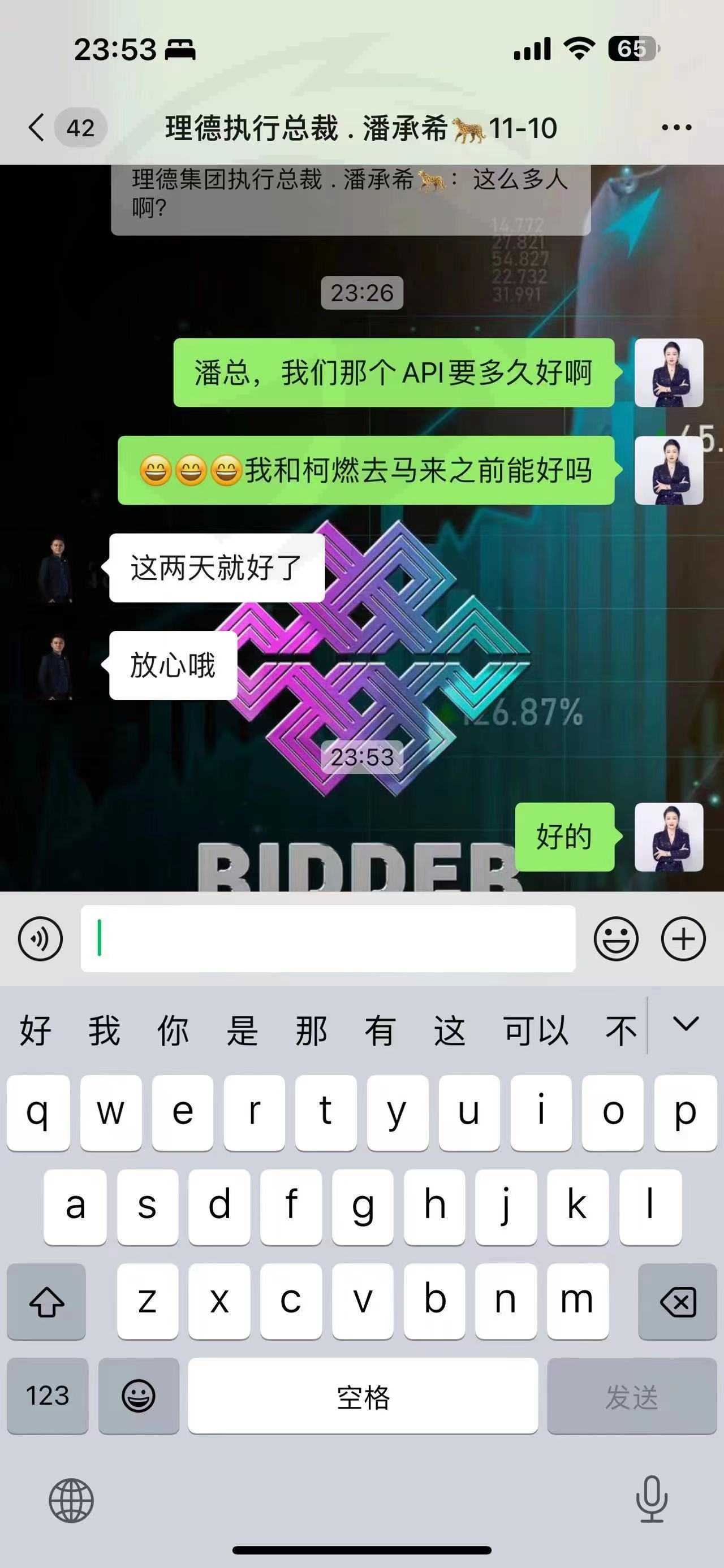
Task: Switch to voice message input
Action: [40, 938]
